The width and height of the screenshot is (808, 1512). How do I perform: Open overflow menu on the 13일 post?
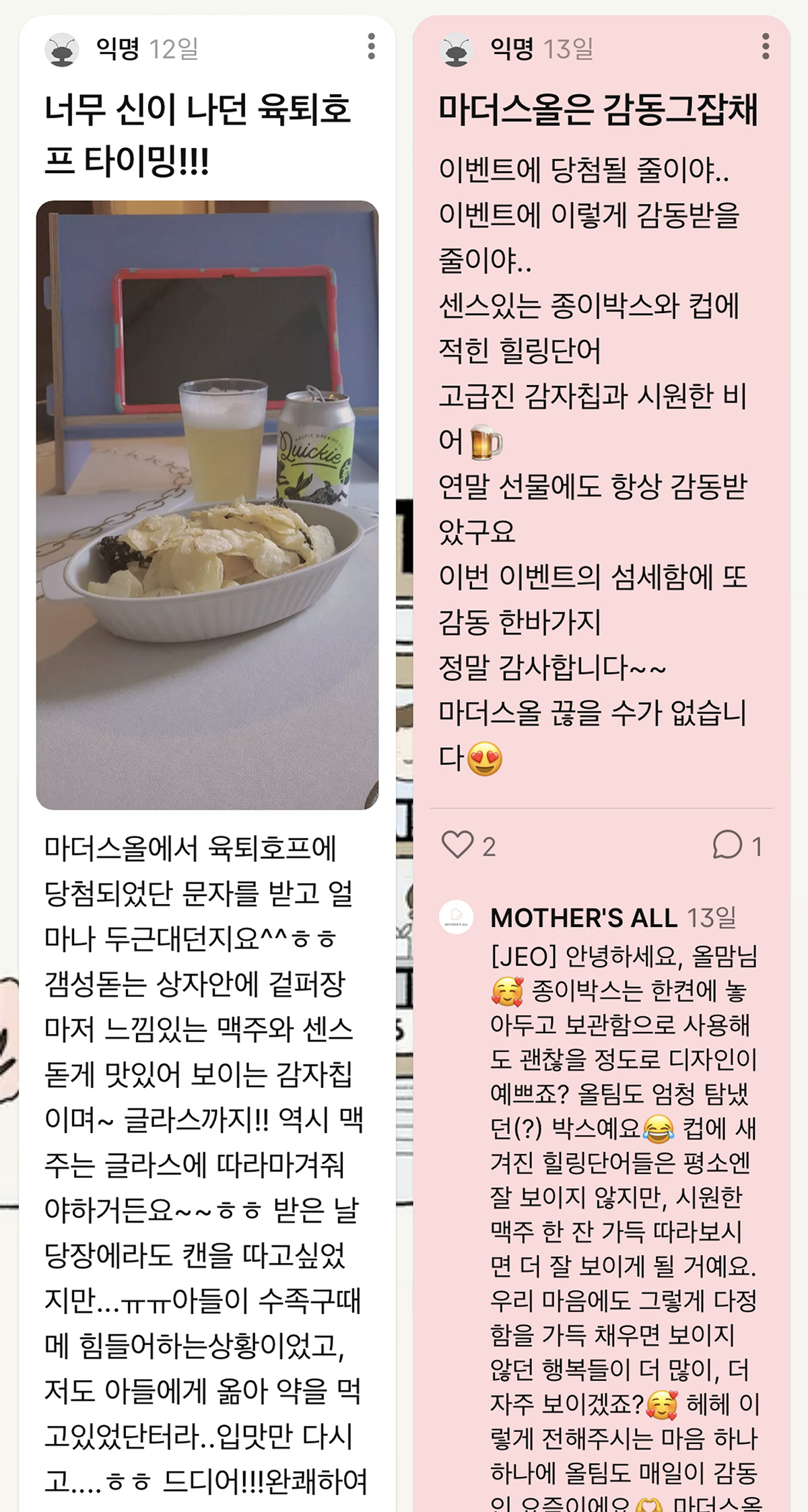point(765,47)
